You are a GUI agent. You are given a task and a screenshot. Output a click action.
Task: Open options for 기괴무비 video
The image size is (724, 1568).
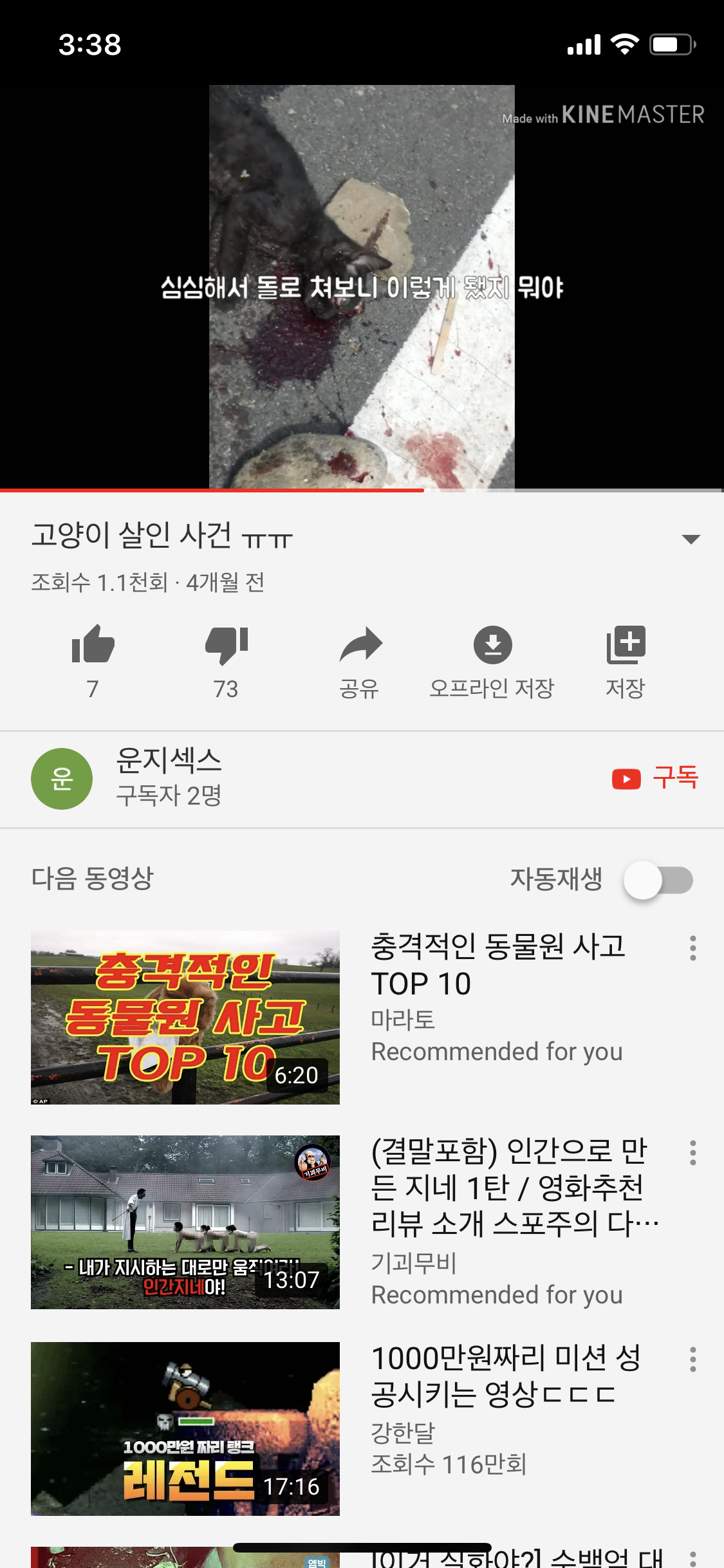692,1153
